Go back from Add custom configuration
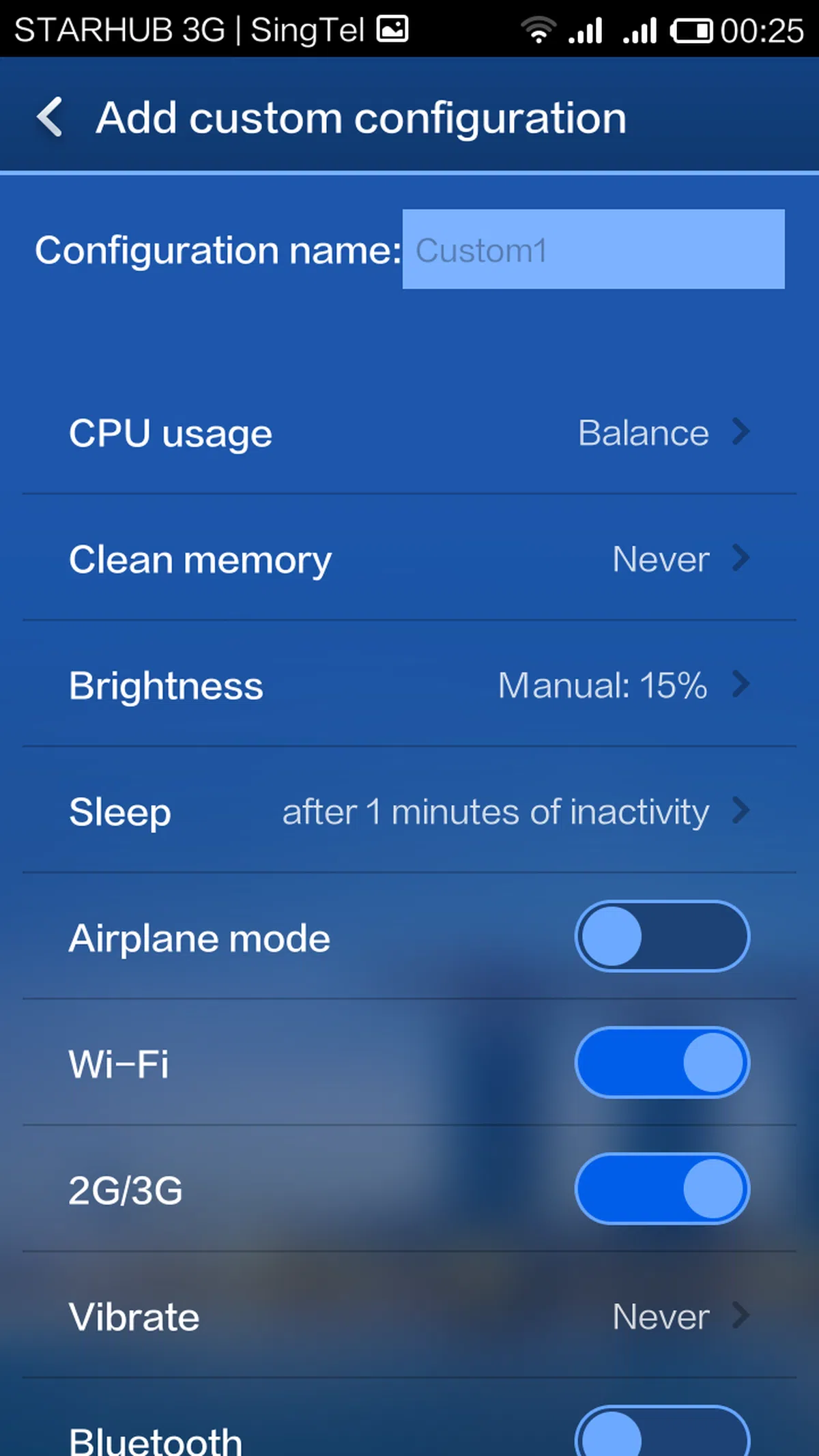Viewport: 819px width, 1456px height. click(x=50, y=117)
